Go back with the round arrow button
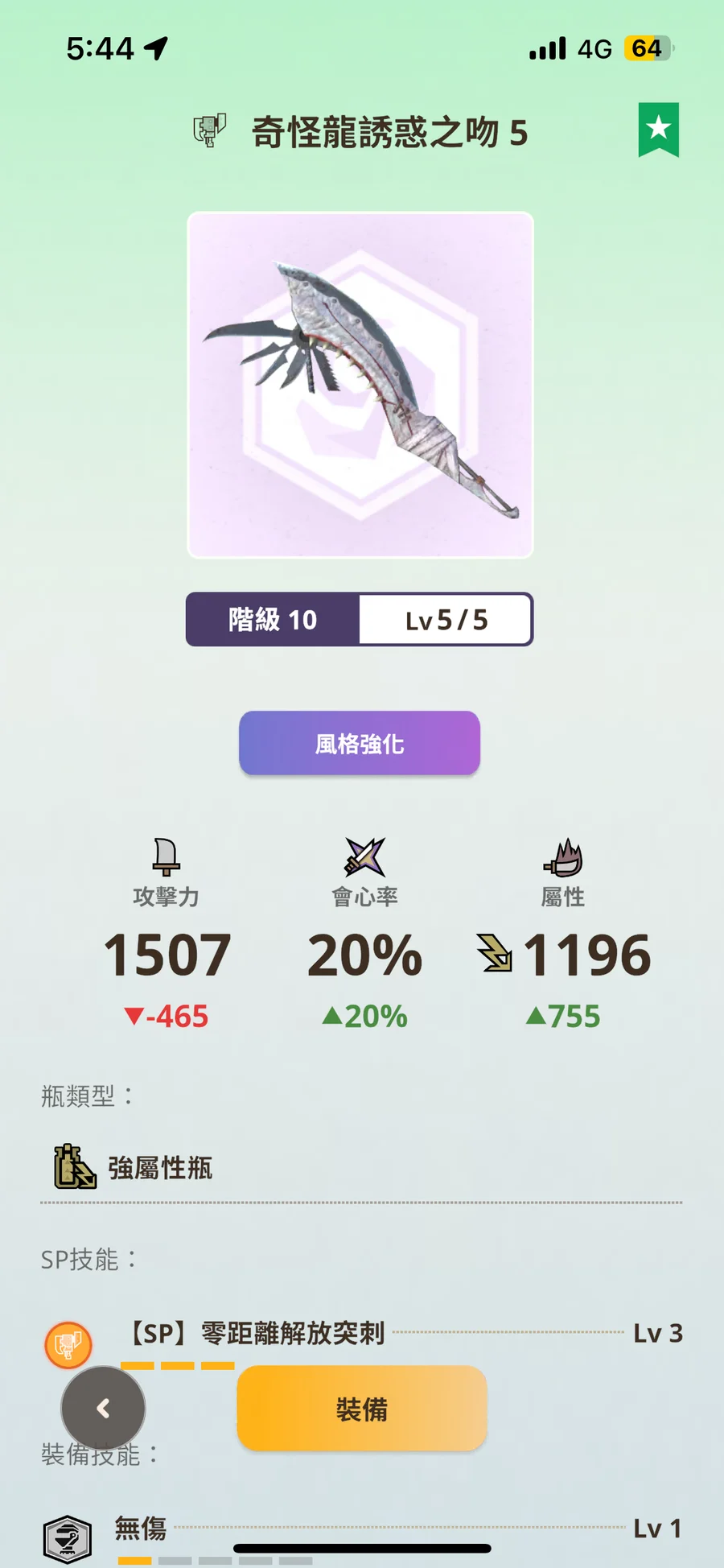The image size is (724, 1568). coord(103,1408)
